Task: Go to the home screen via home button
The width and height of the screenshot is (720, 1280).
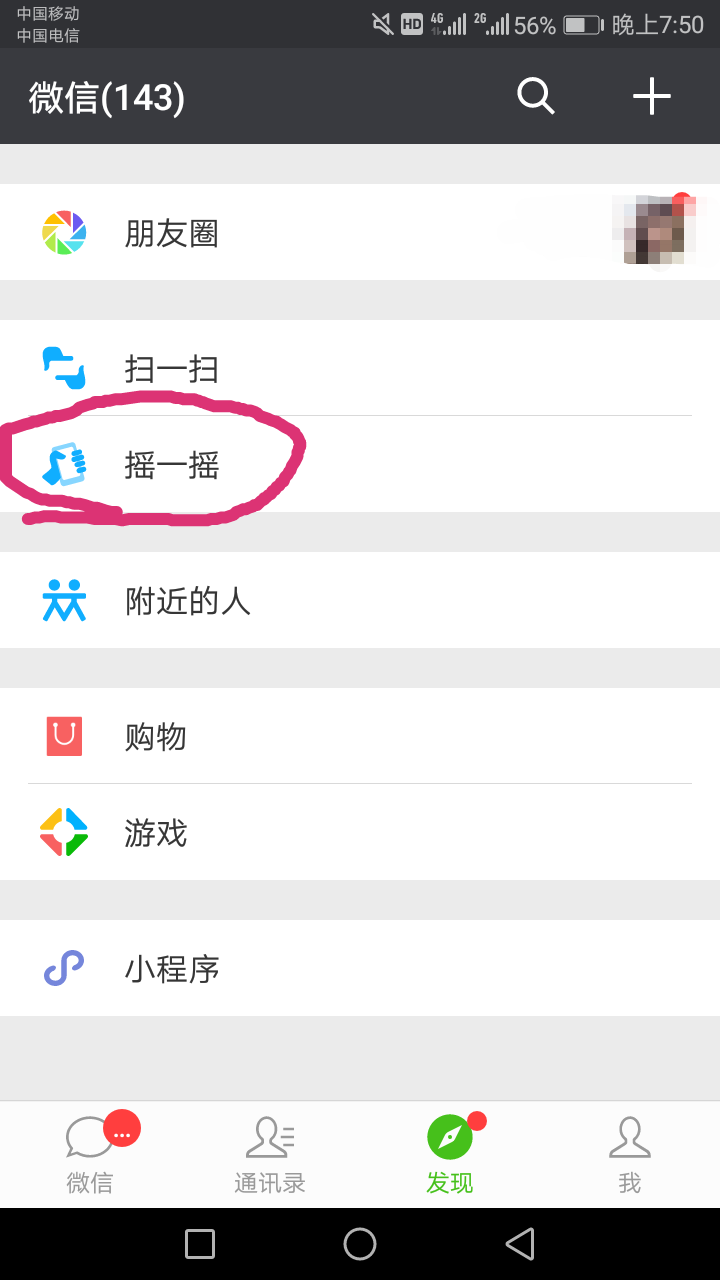Action: click(x=360, y=1244)
